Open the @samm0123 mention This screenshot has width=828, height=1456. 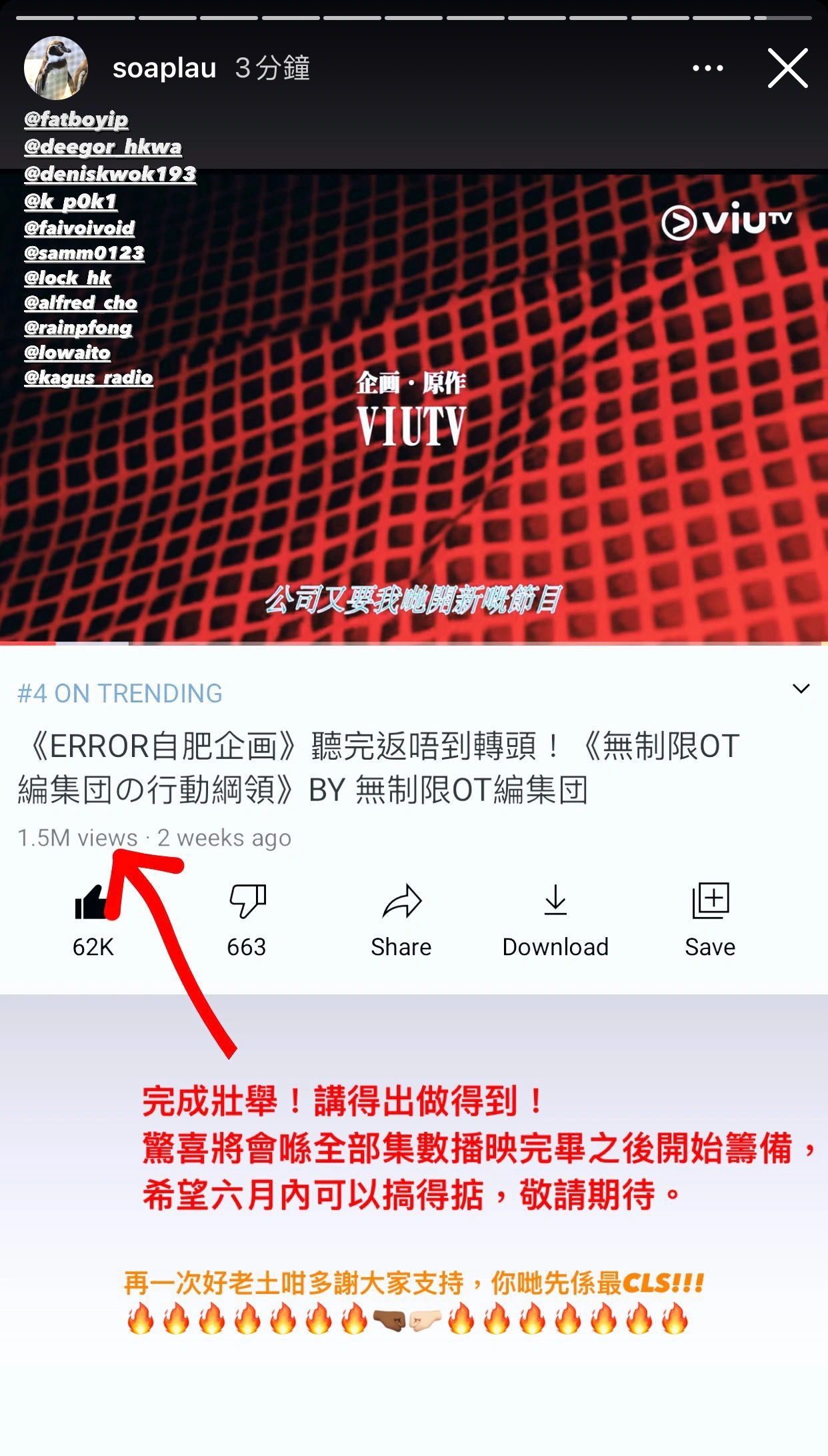pos(84,253)
